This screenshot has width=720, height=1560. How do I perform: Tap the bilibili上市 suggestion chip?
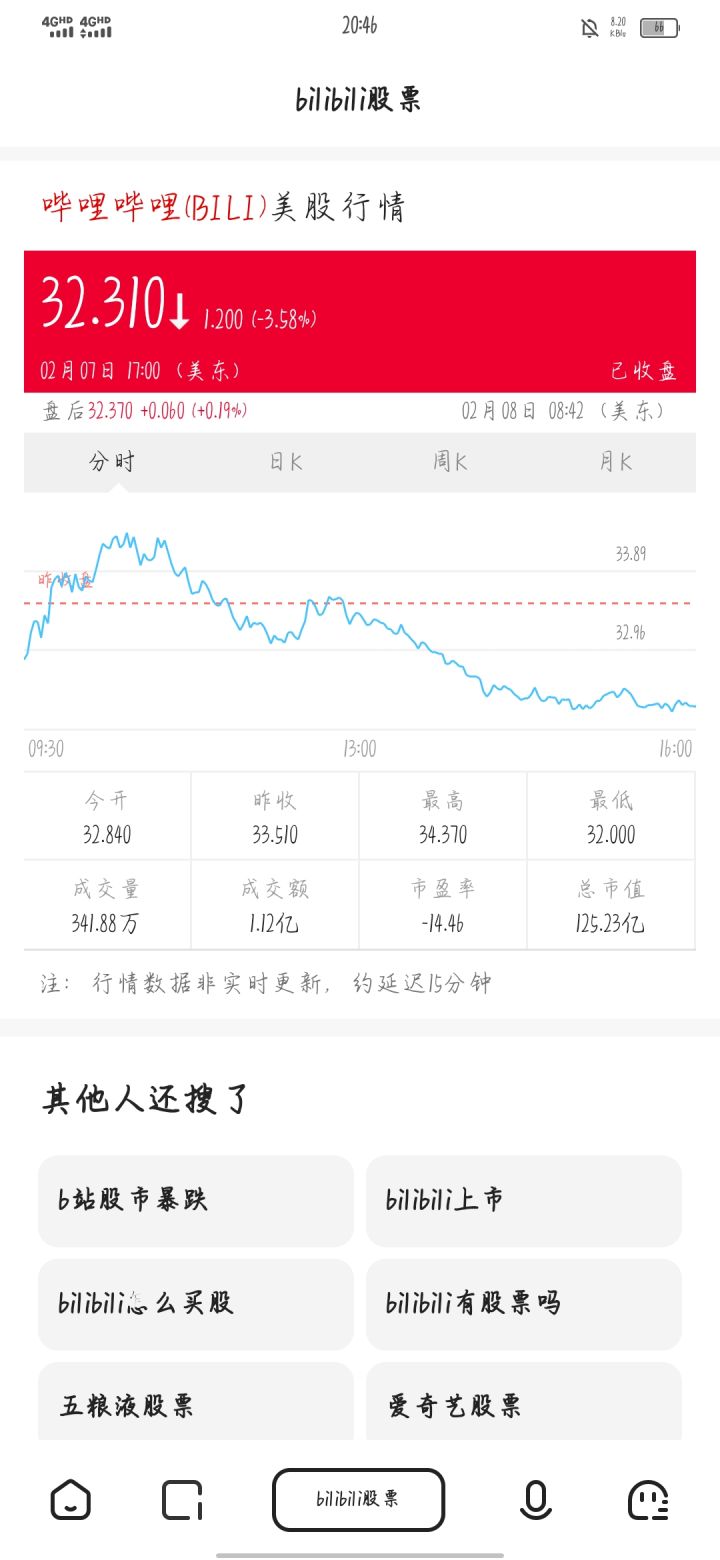[x=523, y=1200]
